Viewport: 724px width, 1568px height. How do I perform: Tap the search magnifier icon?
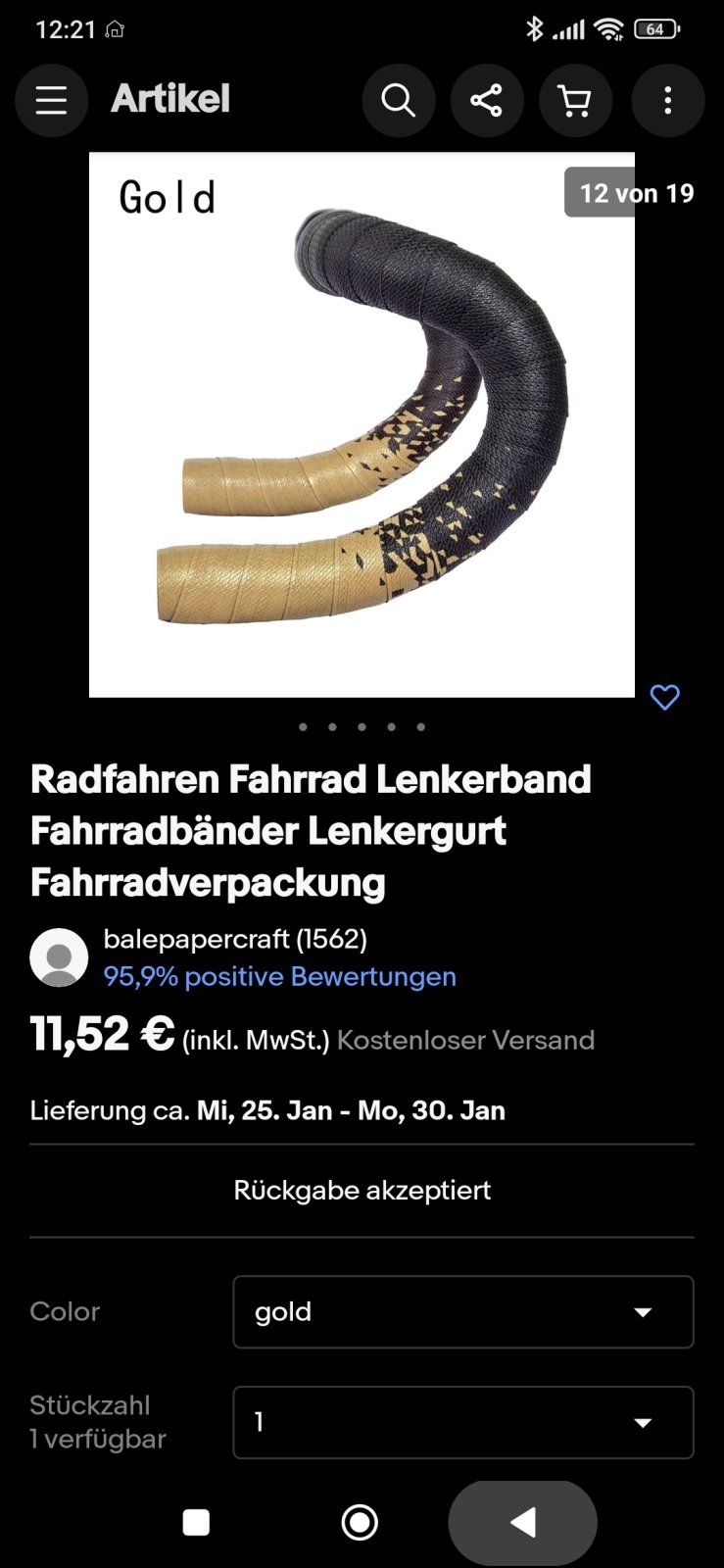tap(399, 100)
